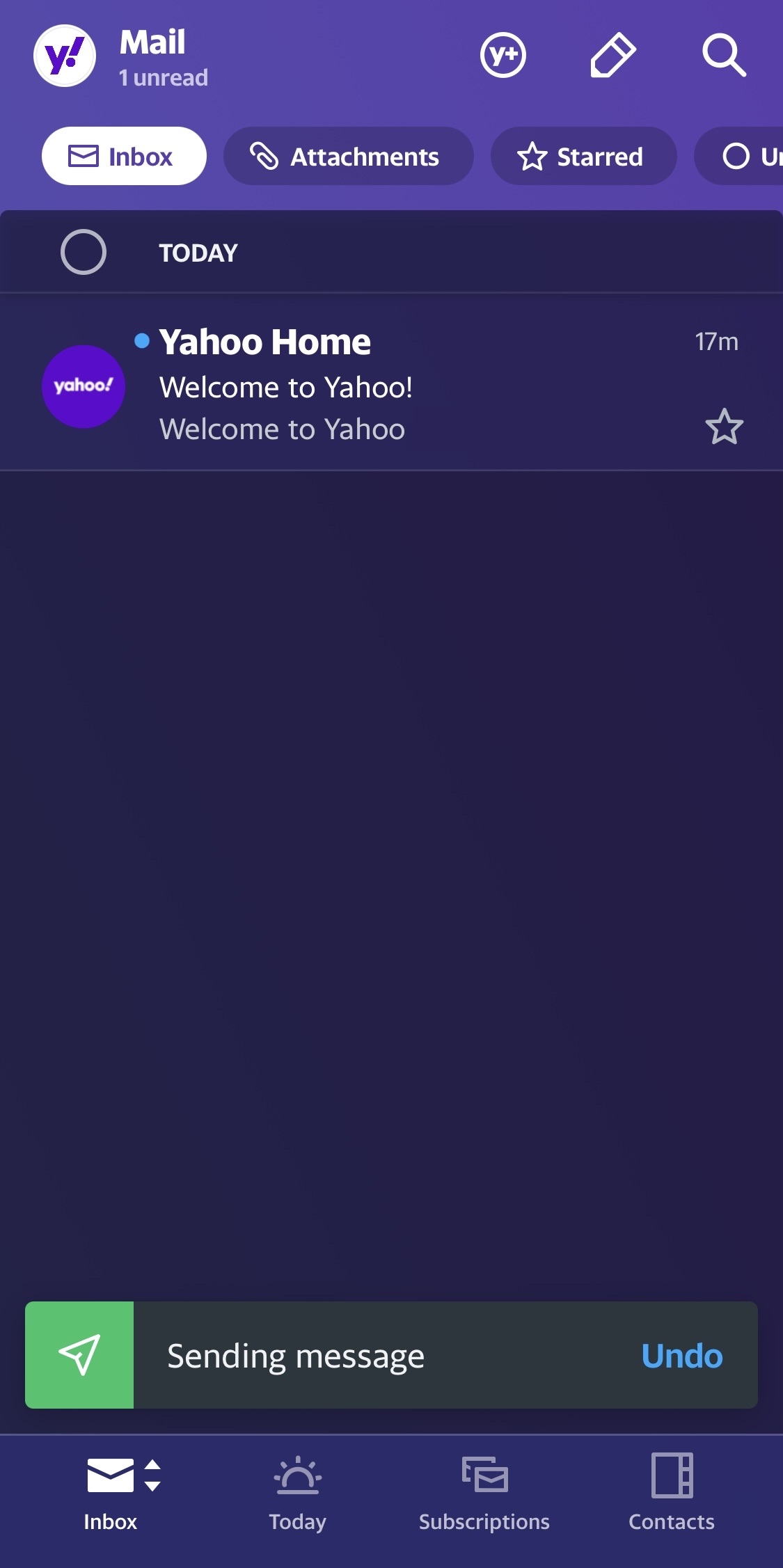
Task: Select all messages with the circle checkbox
Action: point(84,251)
